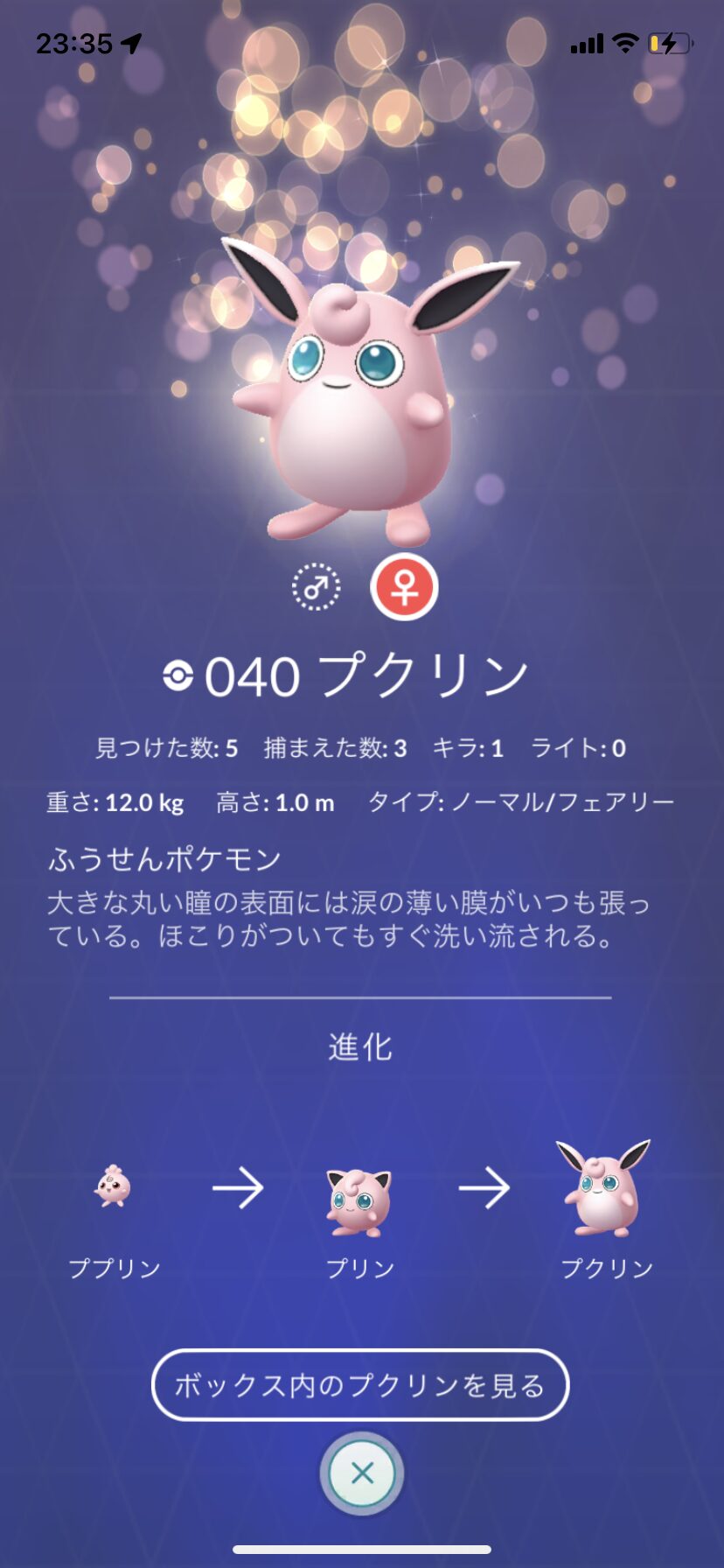This screenshot has height=1568, width=724.
Task: Tap the ボックス内のプクリンを見る button
Action: [x=360, y=1385]
